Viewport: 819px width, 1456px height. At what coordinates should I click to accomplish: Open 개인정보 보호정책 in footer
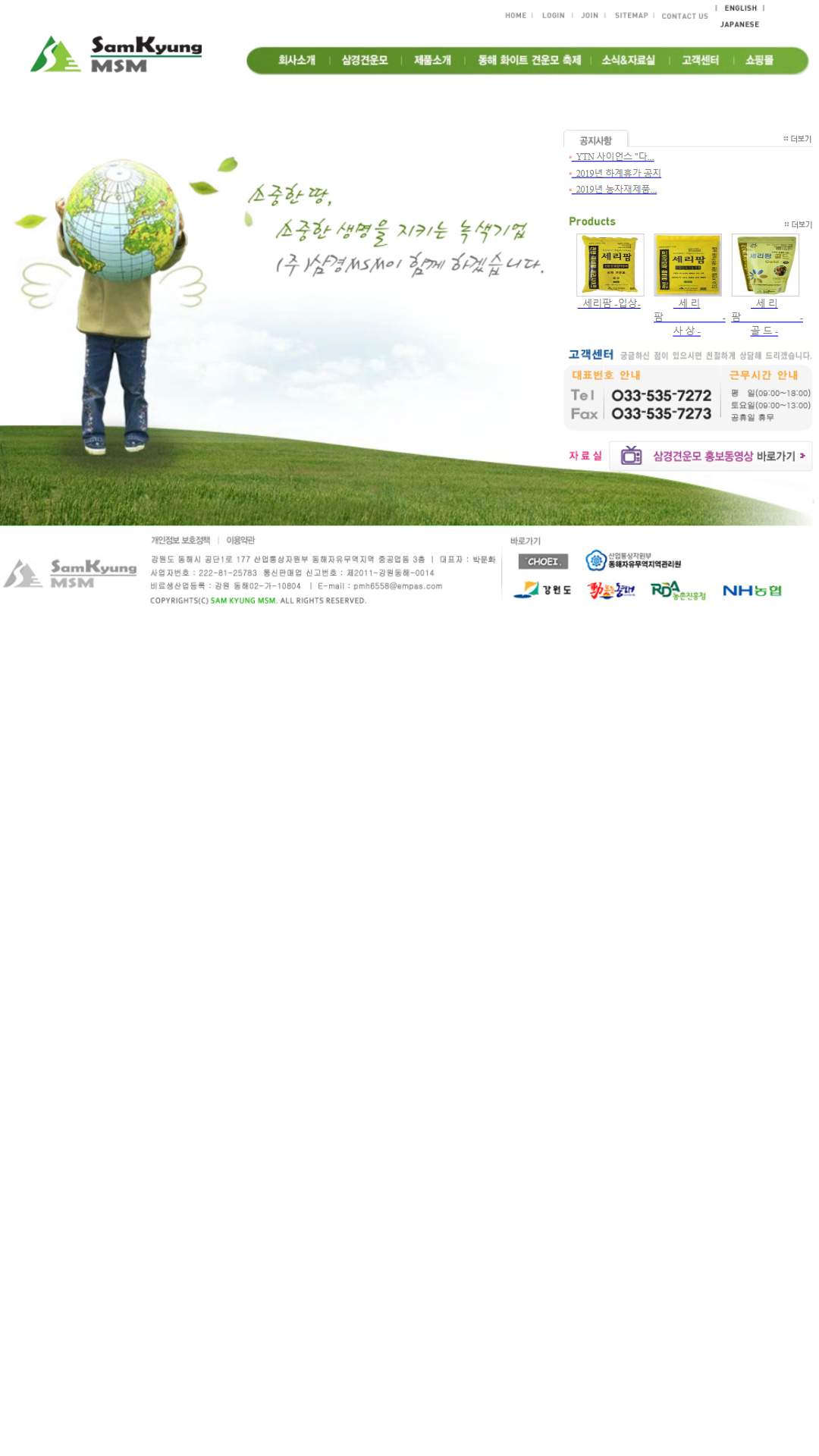(x=180, y=540)
